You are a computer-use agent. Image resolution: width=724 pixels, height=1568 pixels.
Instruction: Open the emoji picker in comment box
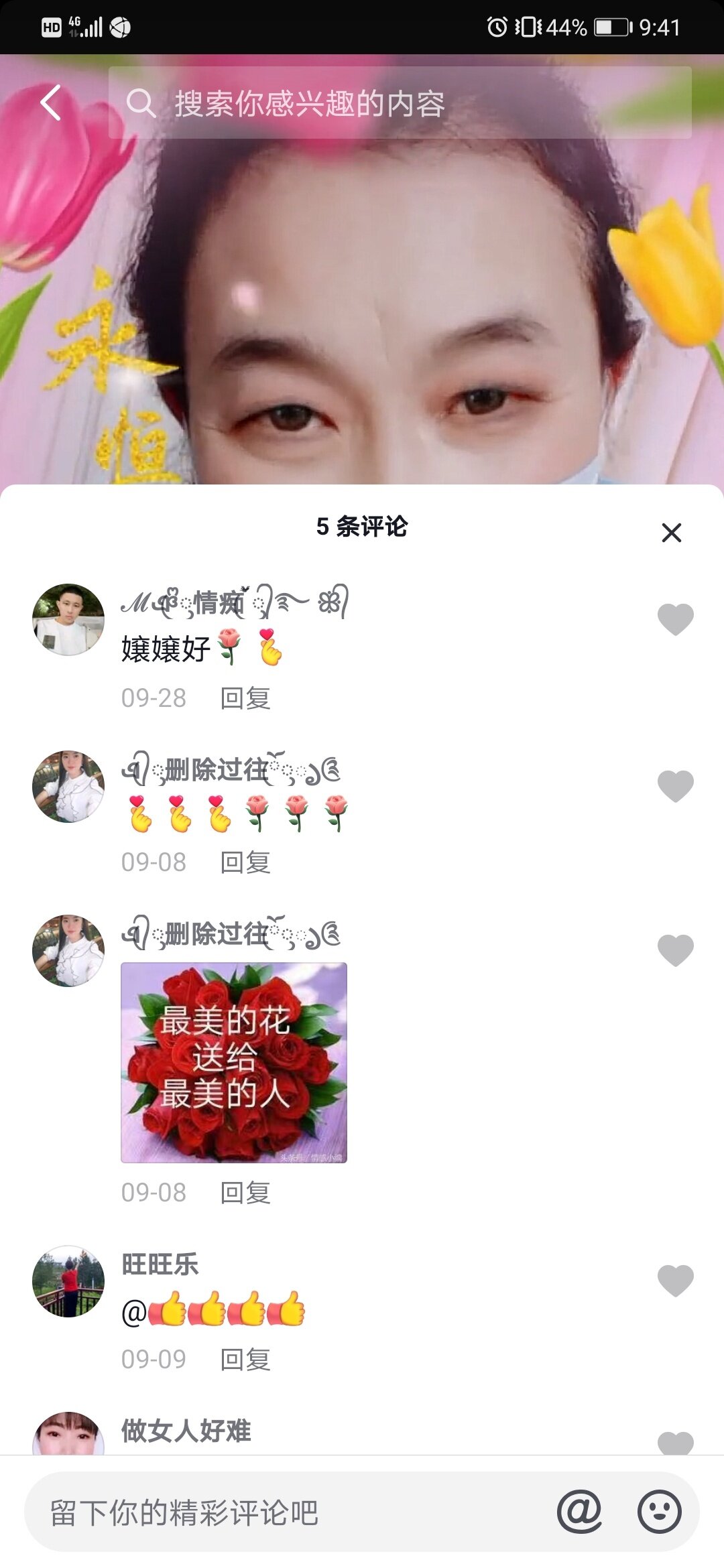[660, 1512]
